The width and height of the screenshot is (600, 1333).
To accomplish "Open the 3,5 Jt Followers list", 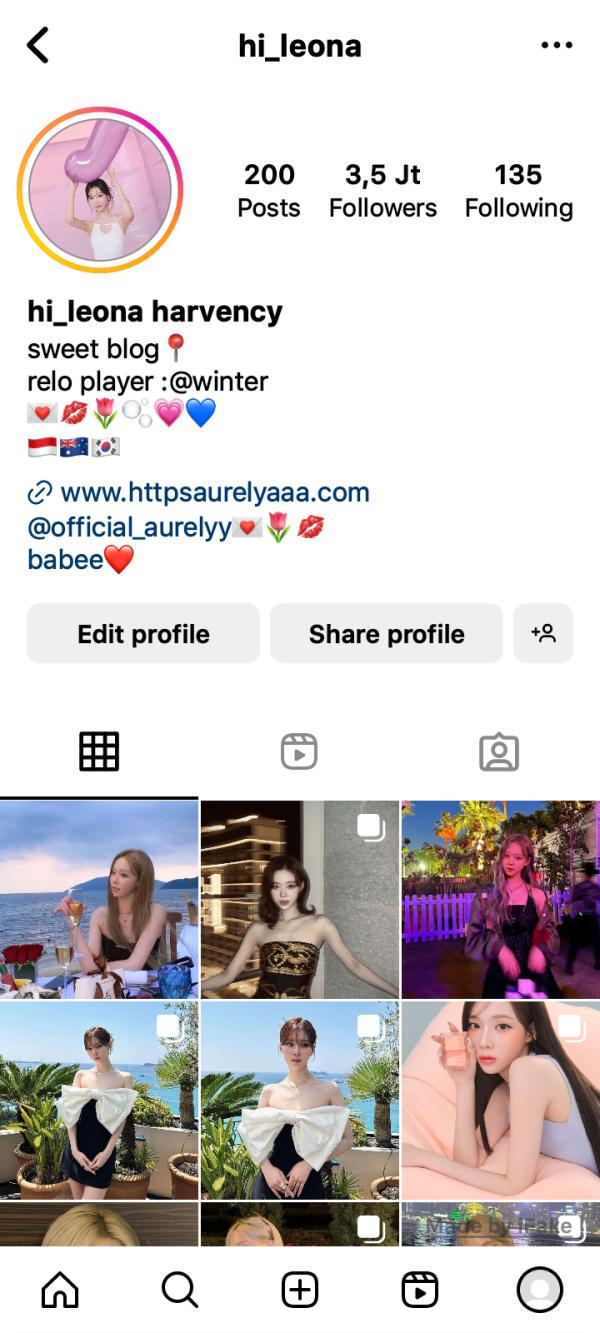I will coord(383,190).
